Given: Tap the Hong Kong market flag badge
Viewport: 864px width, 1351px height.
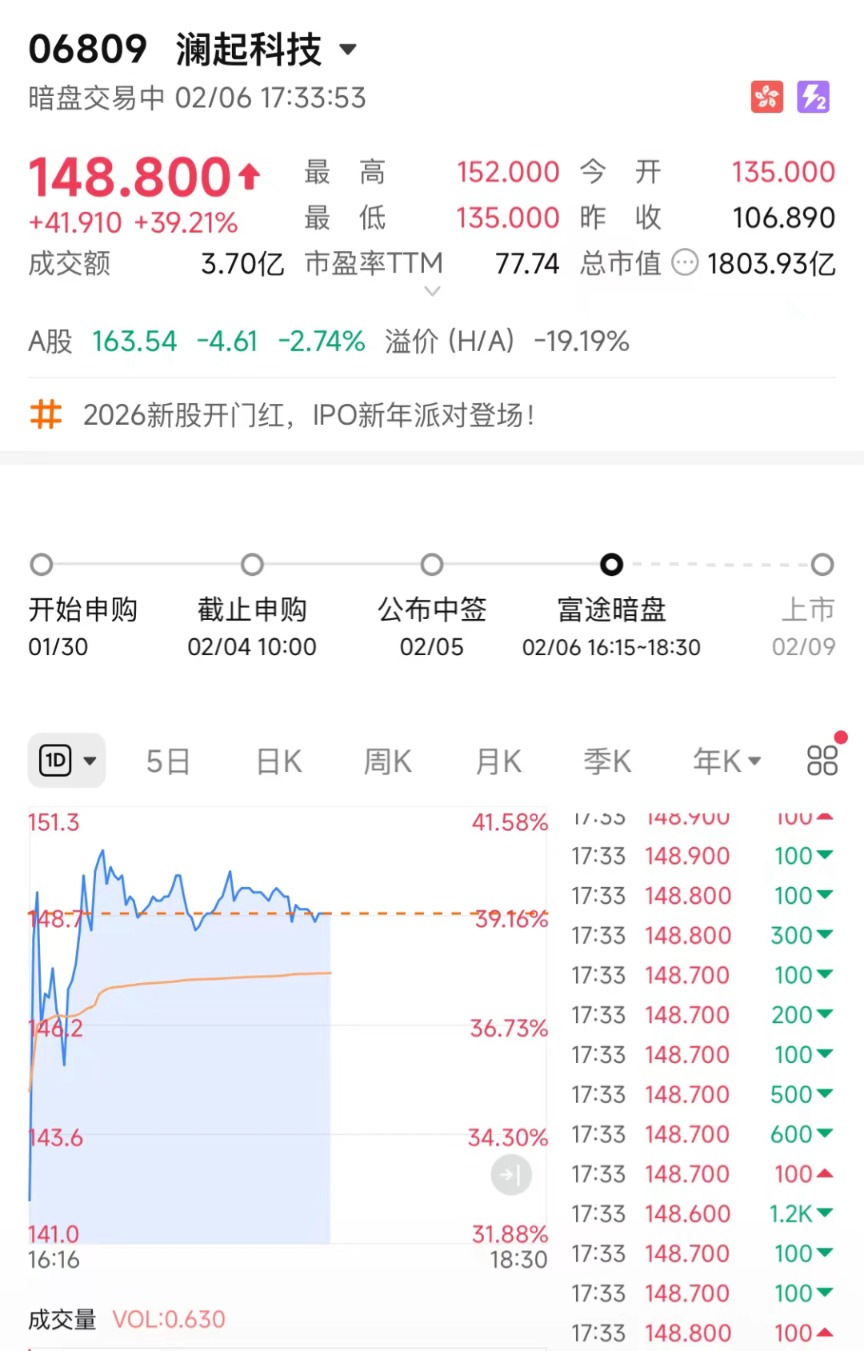Looking at the screenshot, I should [767, 97].
